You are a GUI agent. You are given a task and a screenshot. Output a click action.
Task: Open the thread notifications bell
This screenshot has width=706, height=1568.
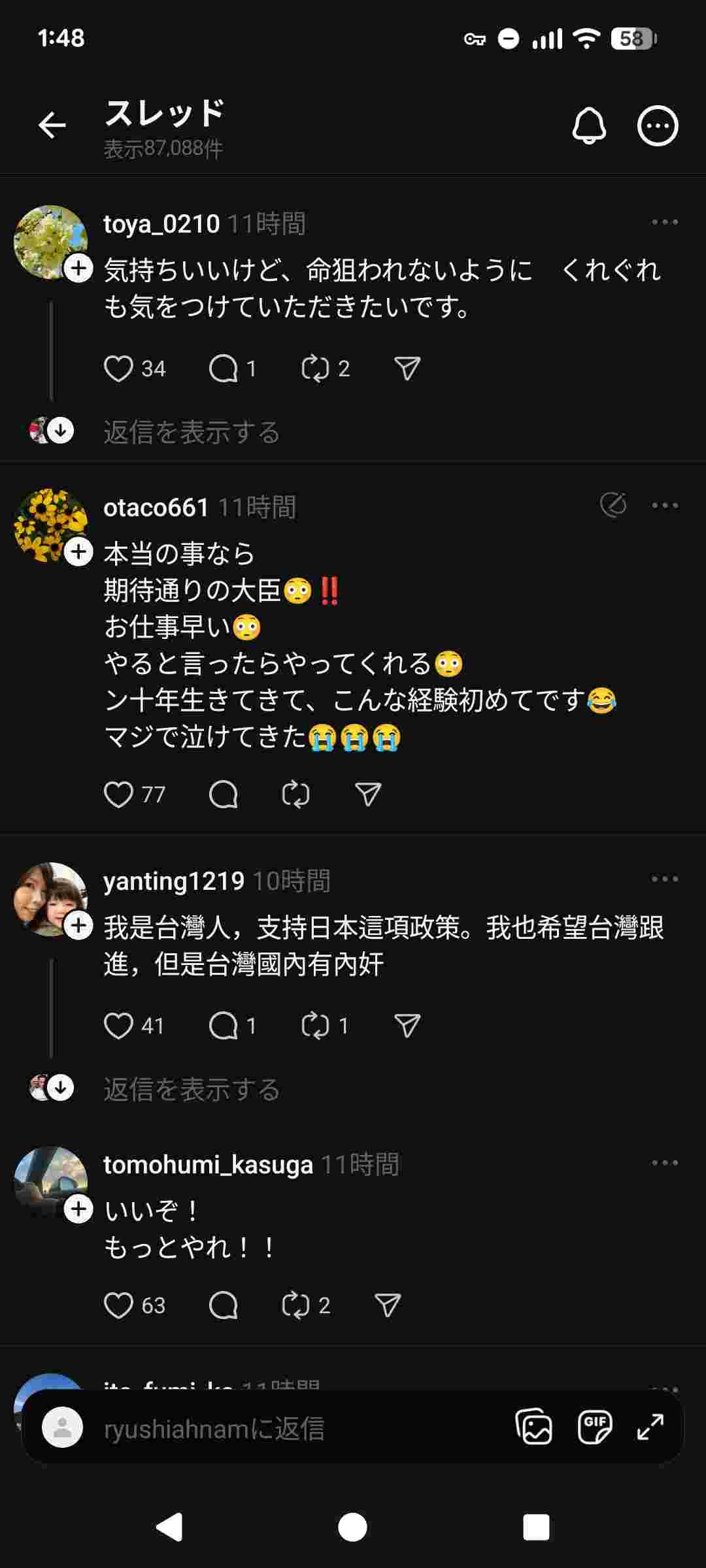click(x=589, y=125)
